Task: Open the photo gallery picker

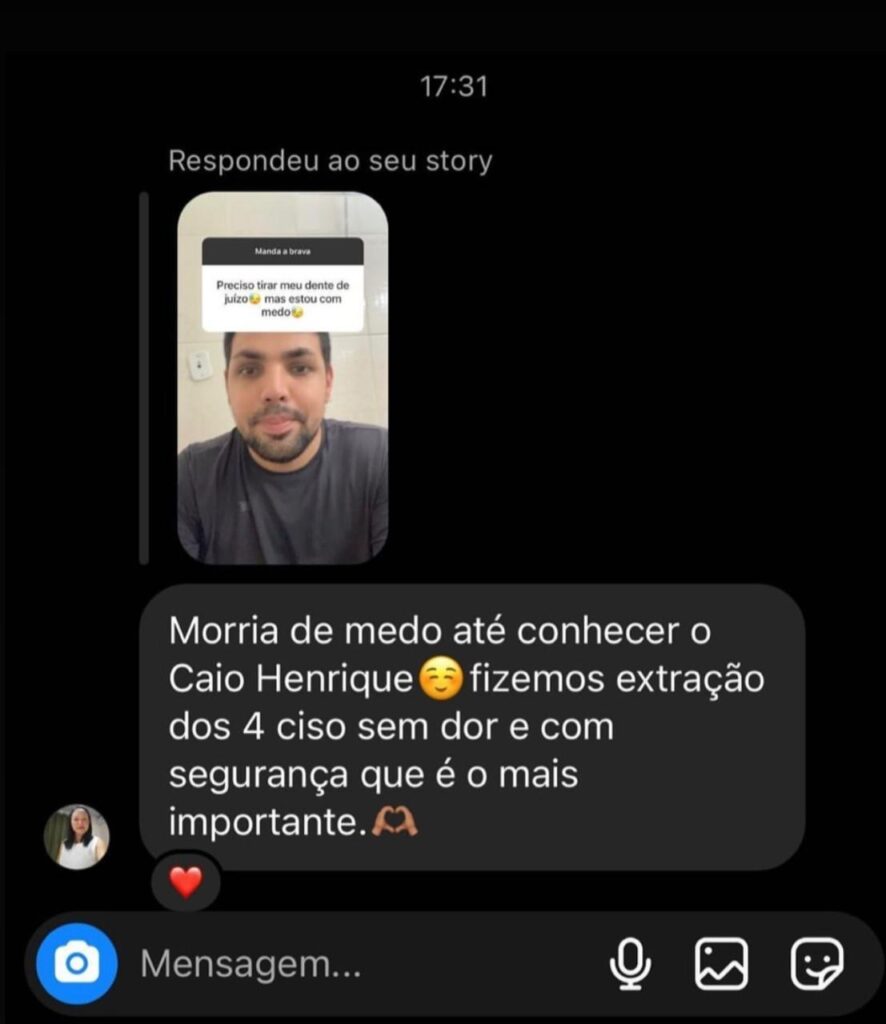Action: click(721, 964)
